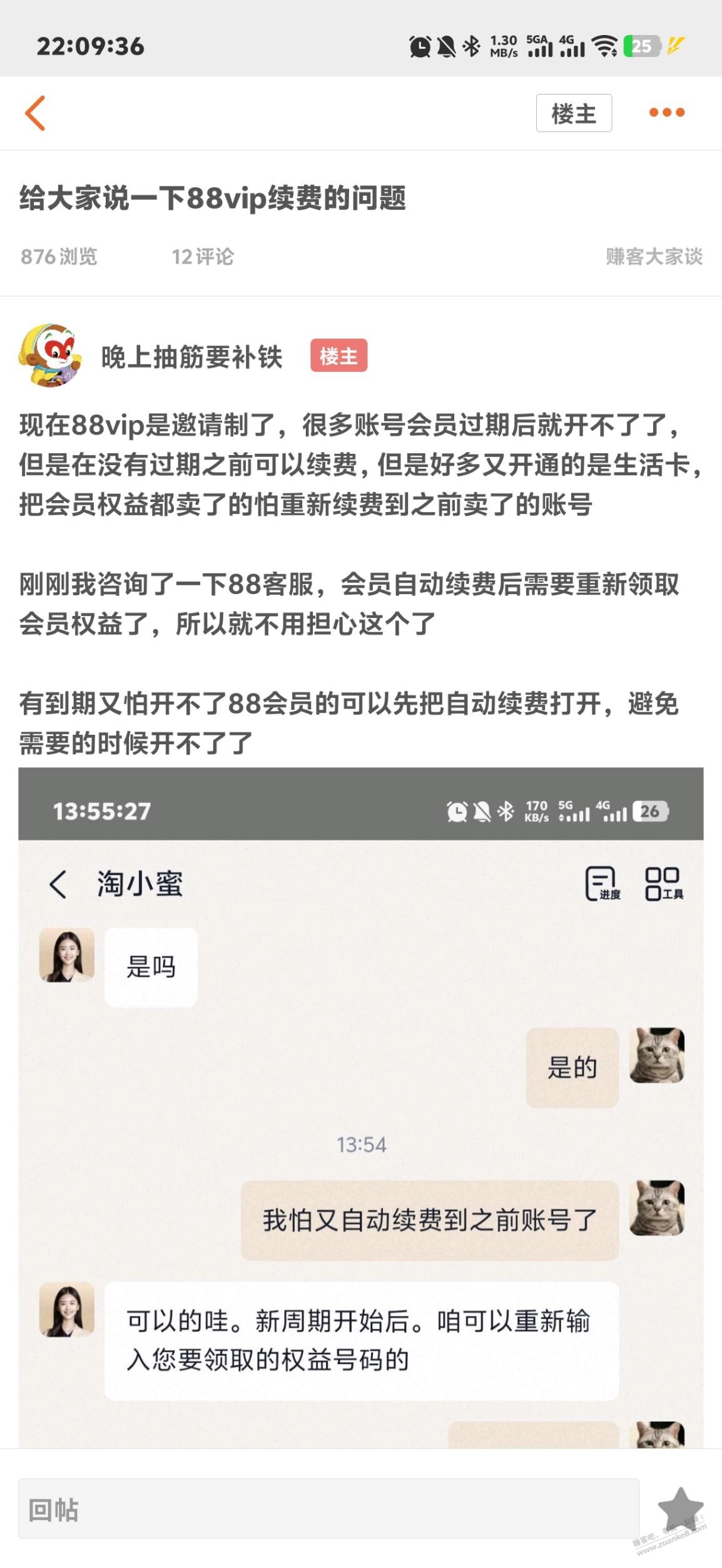View 晚上抽筋要补铁's profile avatar
This screenshot has height=1568, width=722.
[x=50, y=356]
